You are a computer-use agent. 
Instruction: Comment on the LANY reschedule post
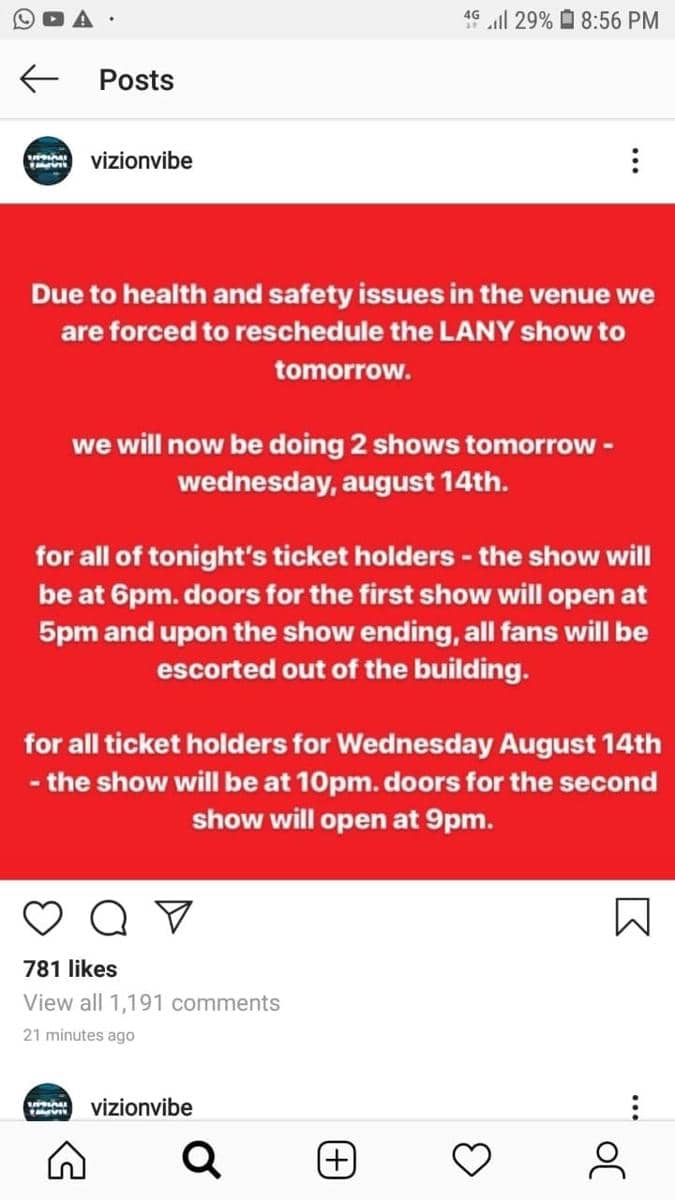(x=107, y=917)
